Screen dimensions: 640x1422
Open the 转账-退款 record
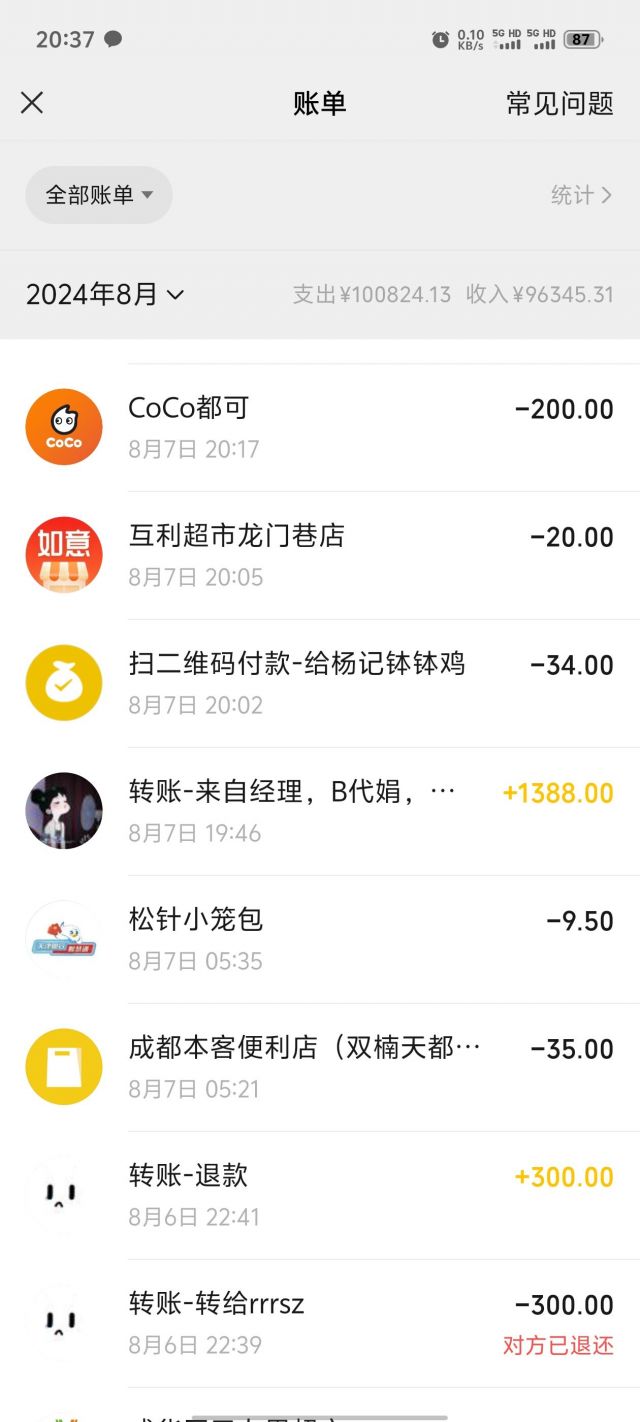pyautogui.click(x=320, y=1195)
